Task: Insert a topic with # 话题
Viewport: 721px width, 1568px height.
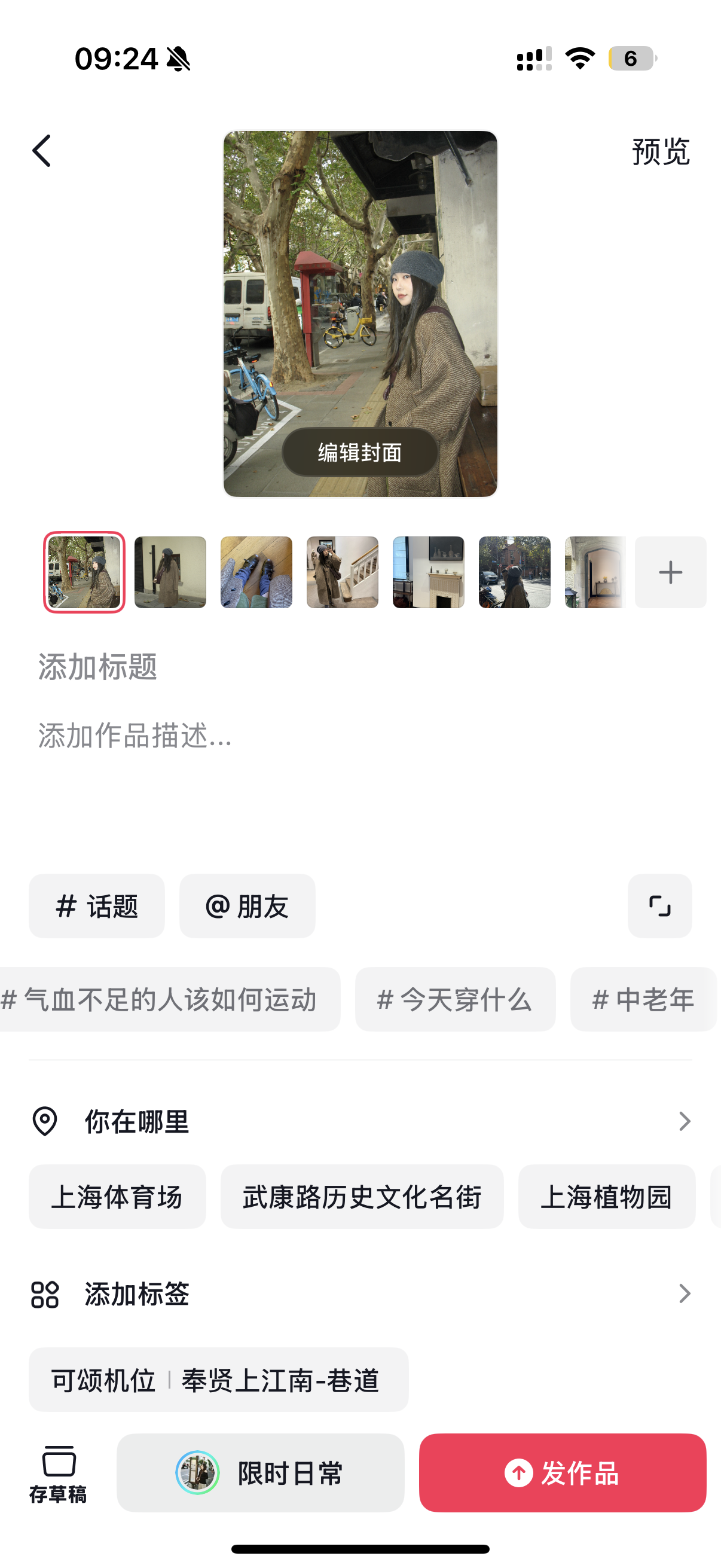Action: coord(97,906)
